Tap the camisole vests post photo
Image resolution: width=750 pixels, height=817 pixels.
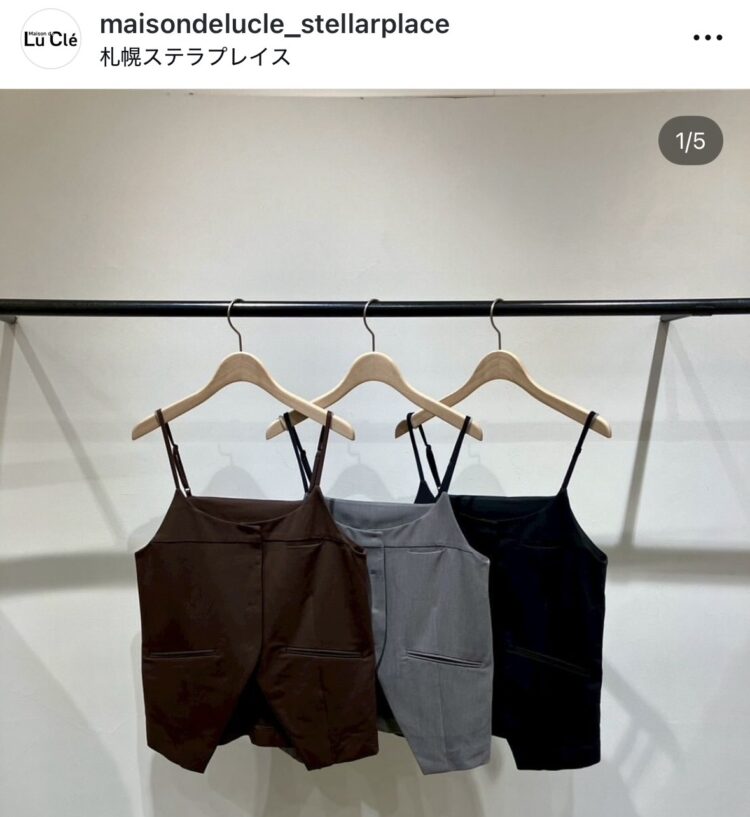click(x=375, y=500)
